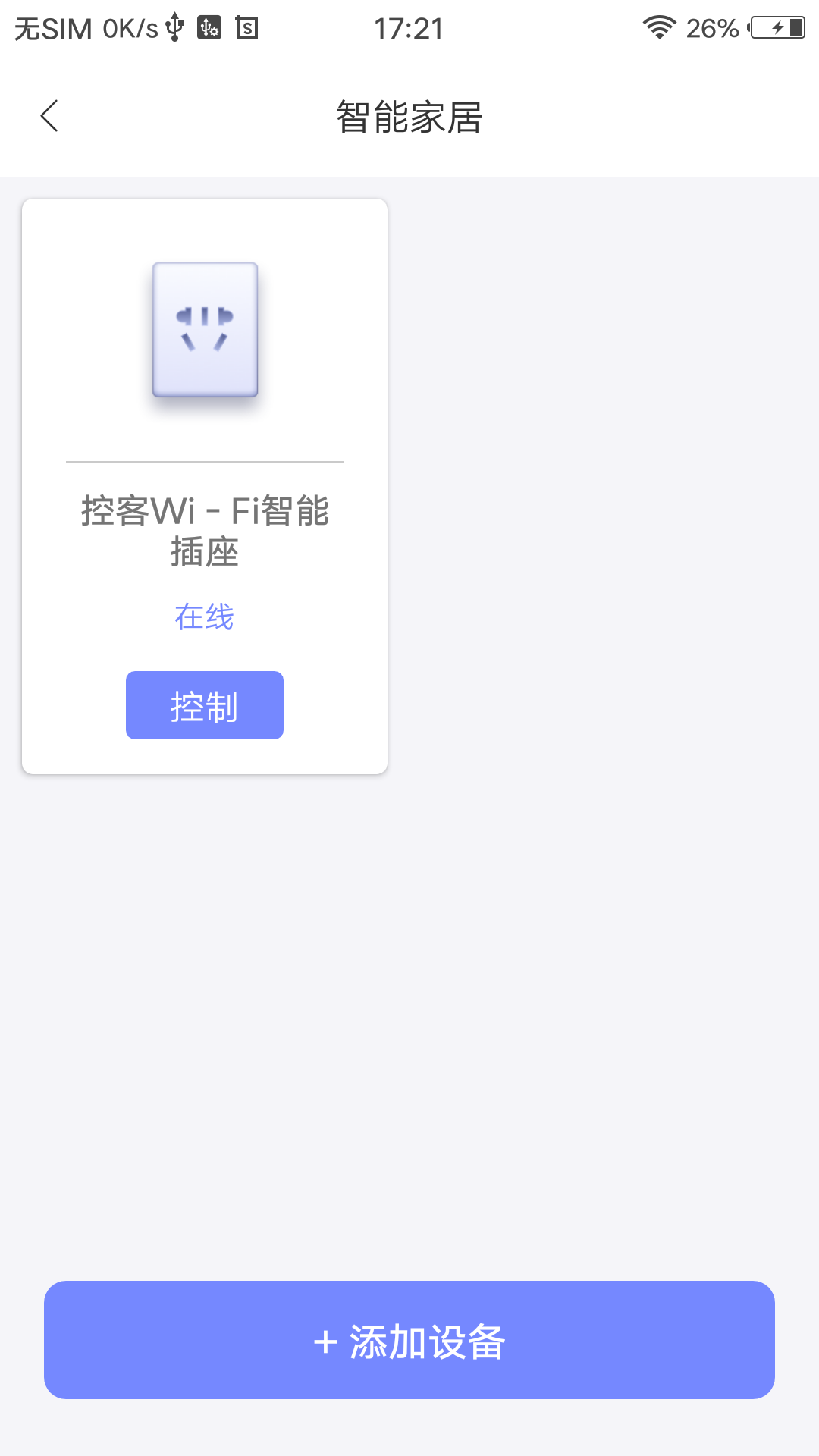Select the USB connection icon in the status bar
This screenshot has width=819, height=1456.
(176, 28)
